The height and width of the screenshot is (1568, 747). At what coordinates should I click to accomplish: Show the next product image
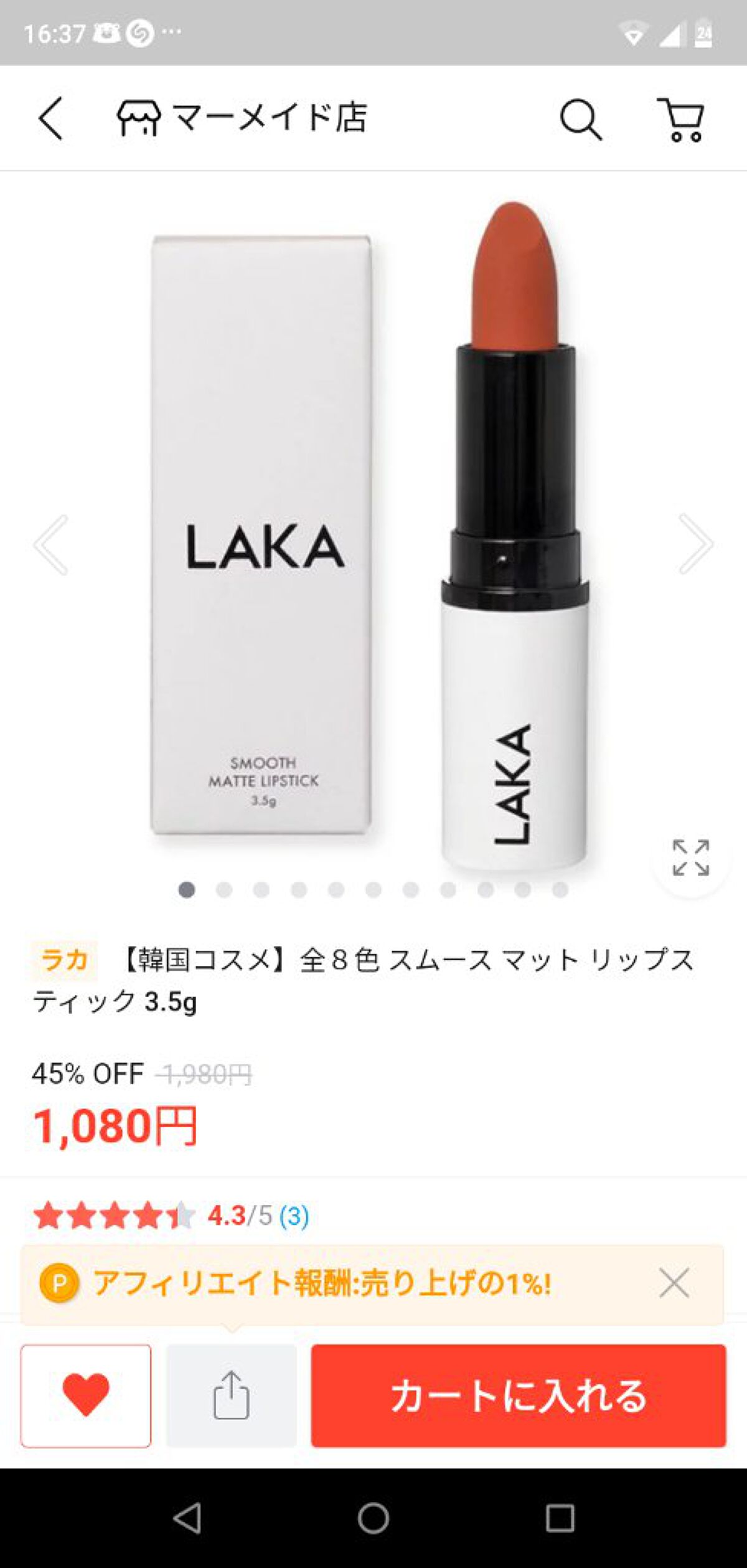(x=695, y=544)
